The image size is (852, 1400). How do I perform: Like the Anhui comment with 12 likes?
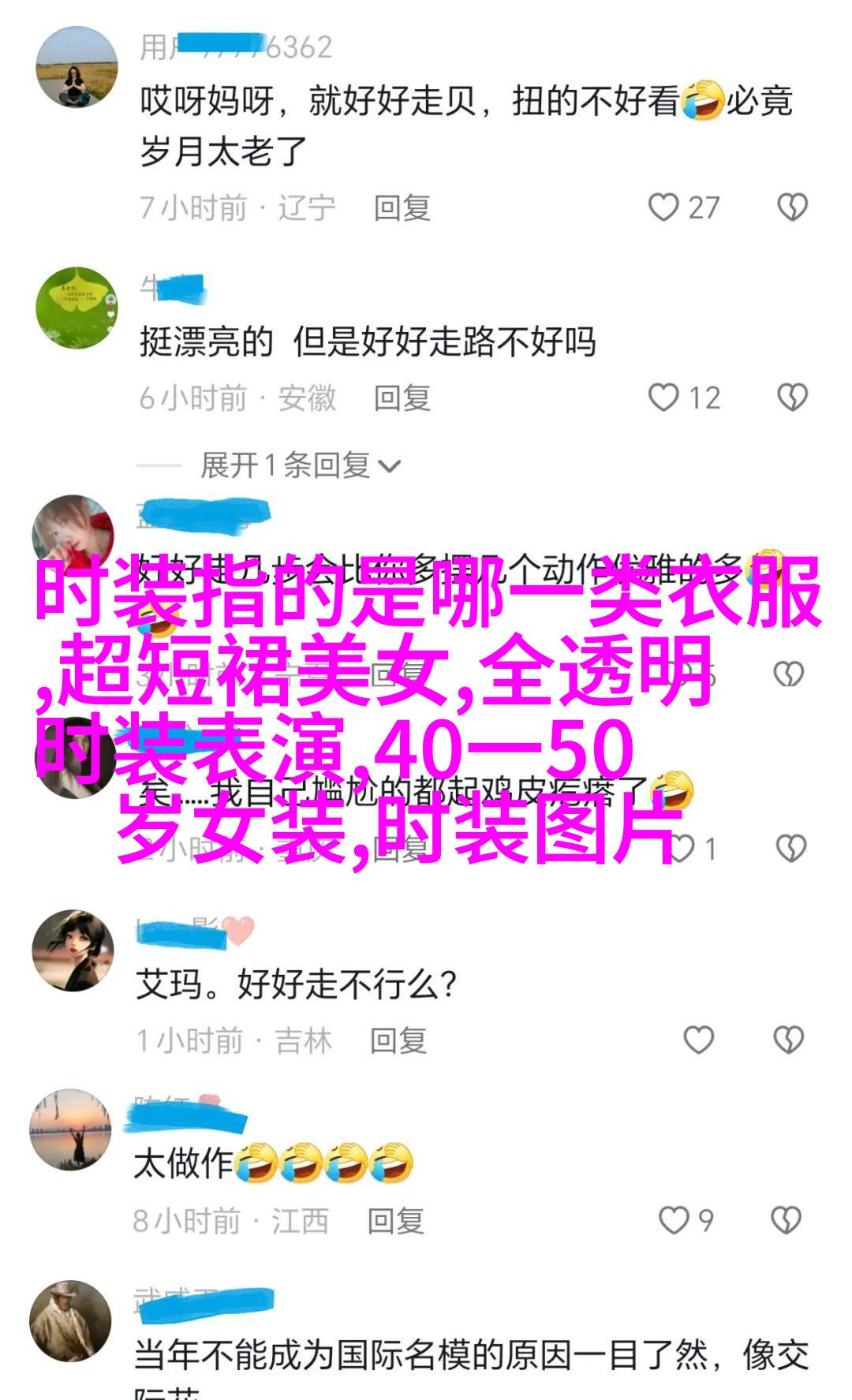664,398
